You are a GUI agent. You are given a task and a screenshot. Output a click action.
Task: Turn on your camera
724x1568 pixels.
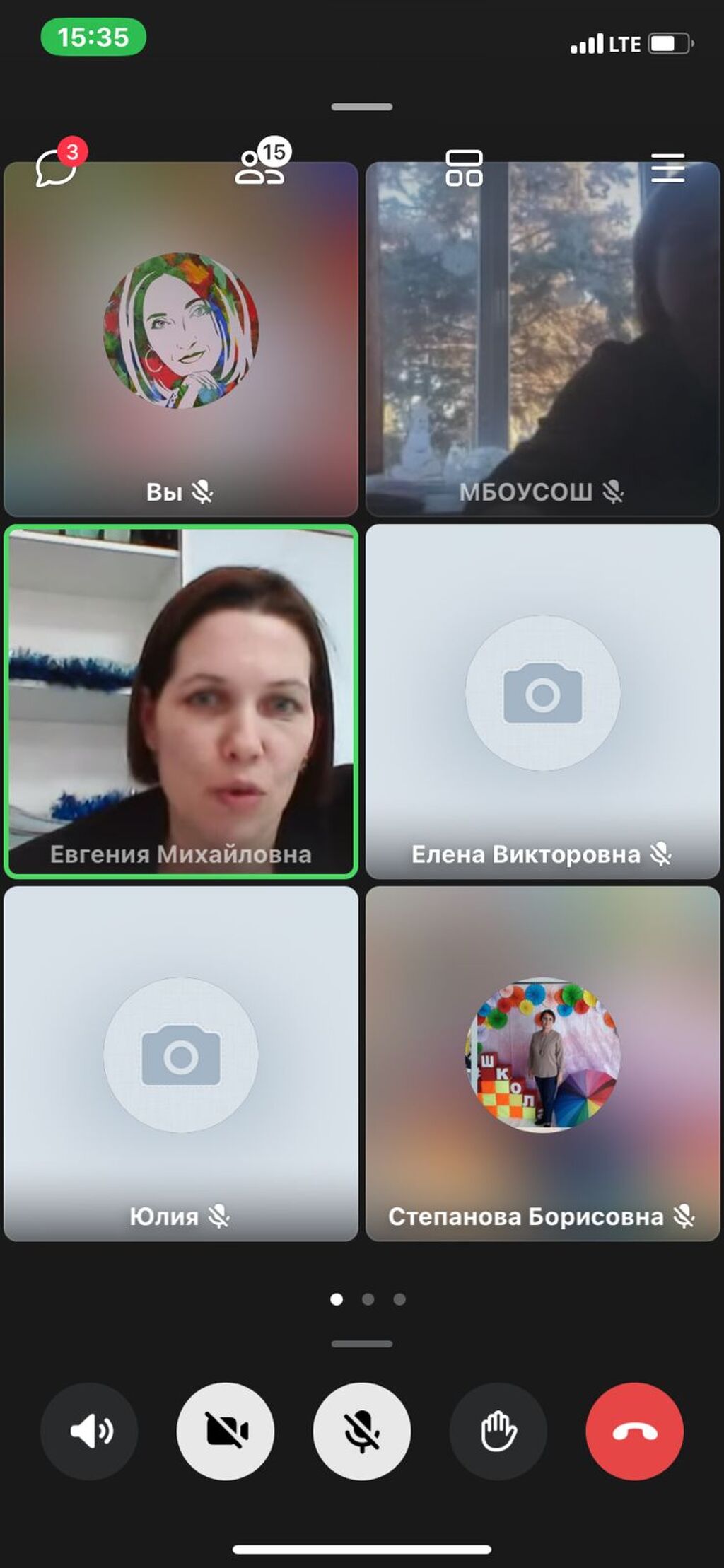click(226, 1431)
